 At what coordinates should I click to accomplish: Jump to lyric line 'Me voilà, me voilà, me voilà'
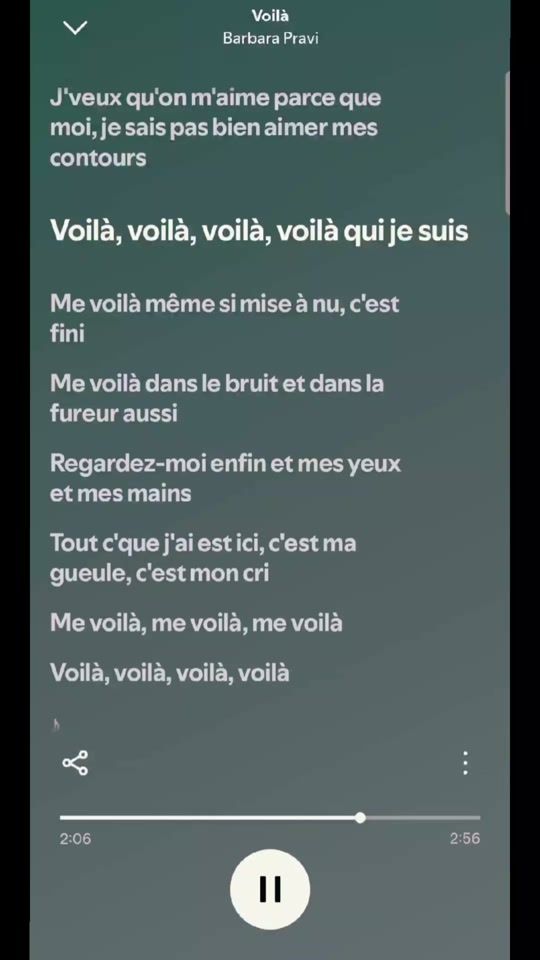point(196,623)
